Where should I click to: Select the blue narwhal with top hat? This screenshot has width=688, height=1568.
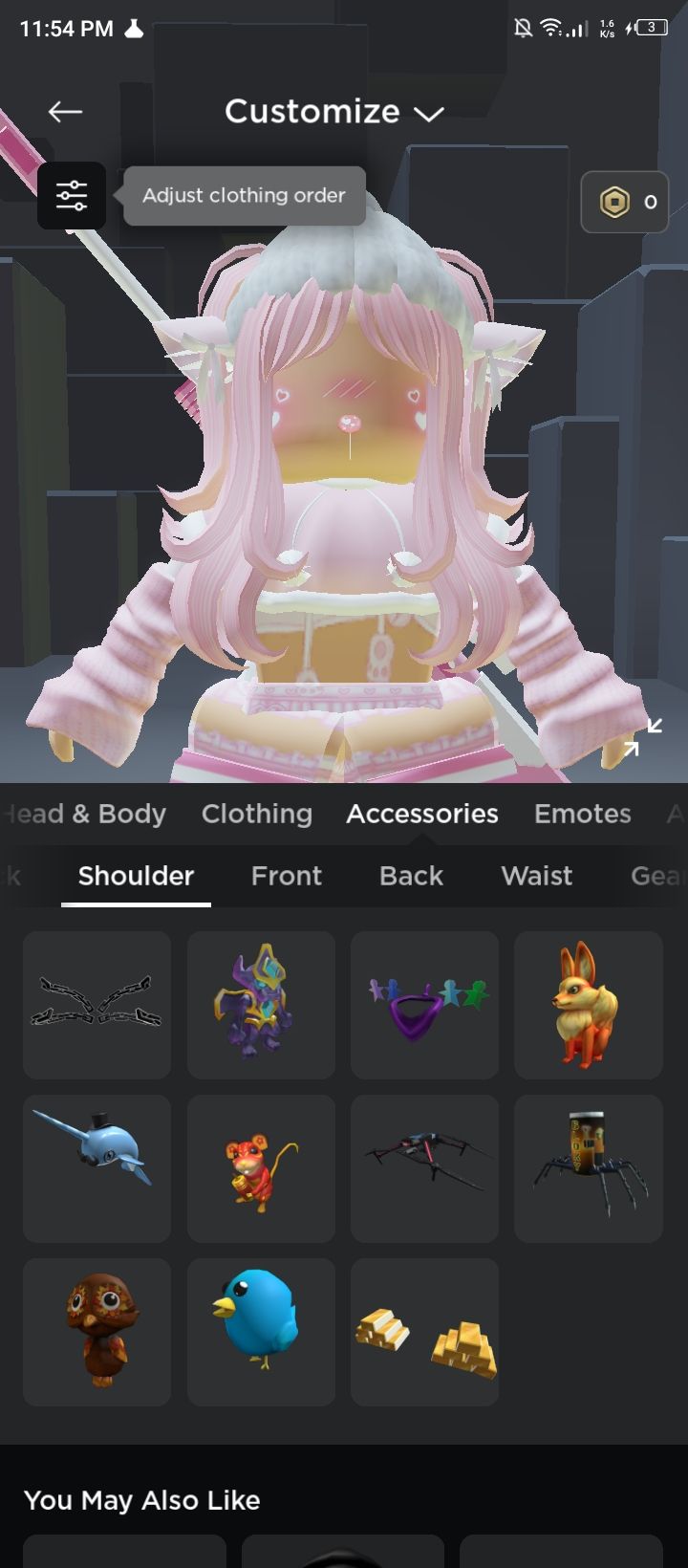click(97, 1168)
